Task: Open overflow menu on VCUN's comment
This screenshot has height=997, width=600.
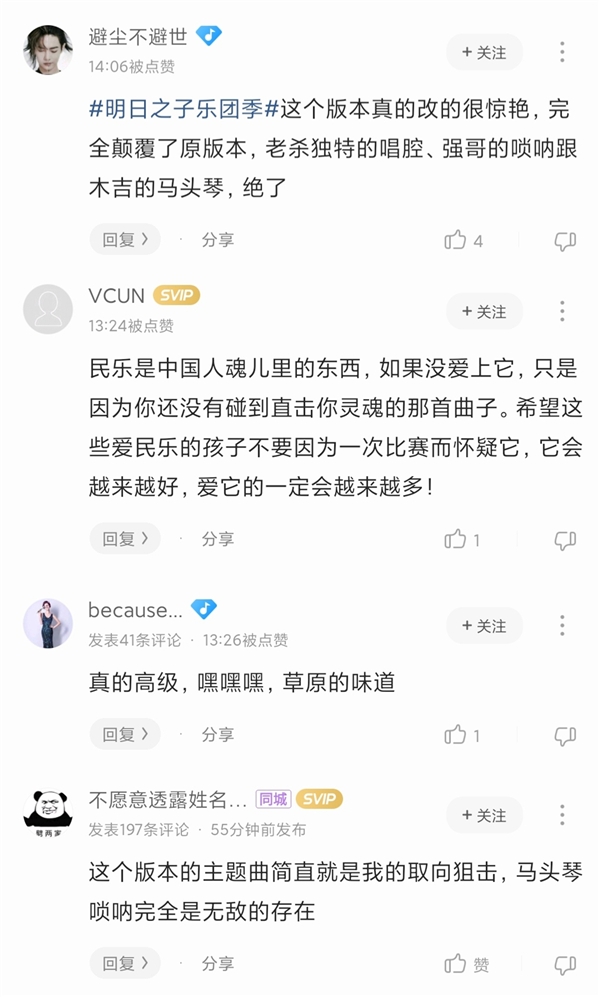Action: pos(563,312)
